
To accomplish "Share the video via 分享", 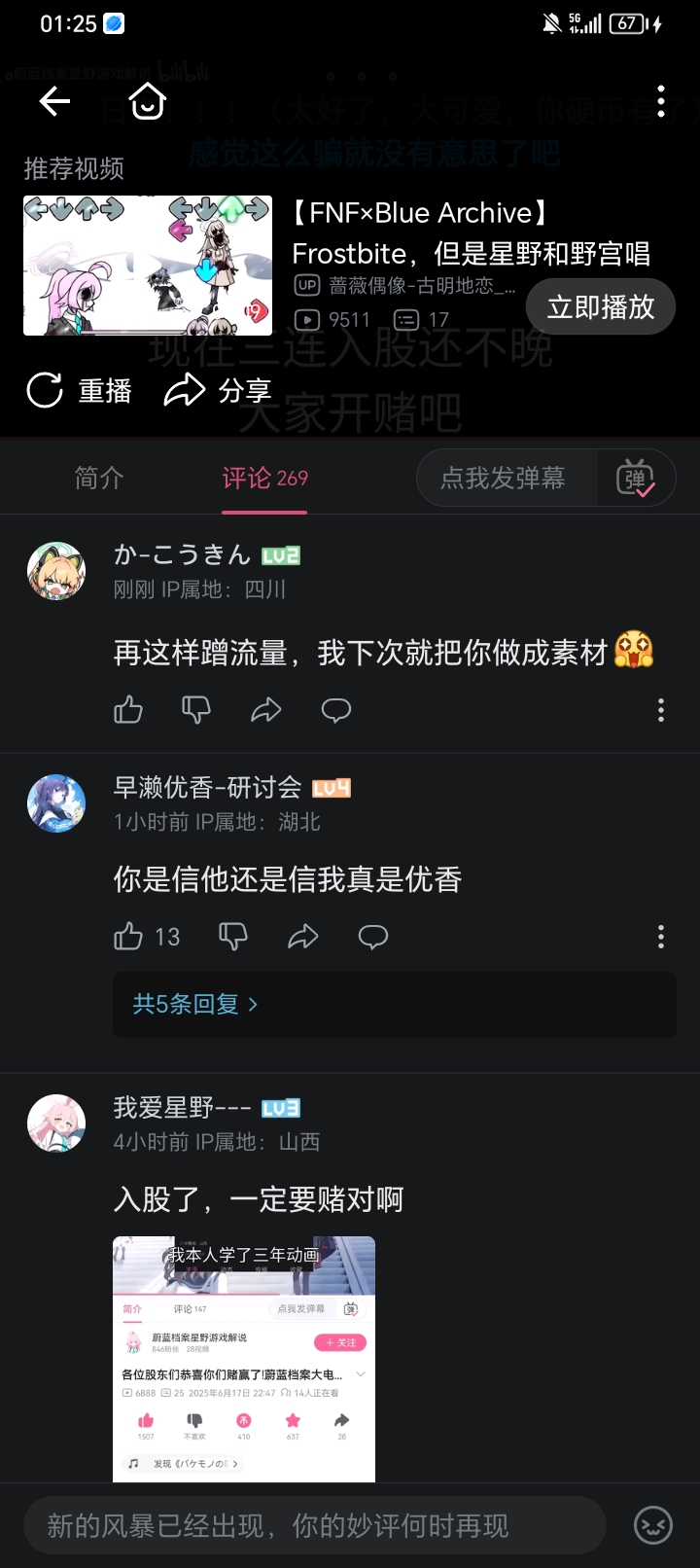I will pyautogui.click(x=218, y=391).
